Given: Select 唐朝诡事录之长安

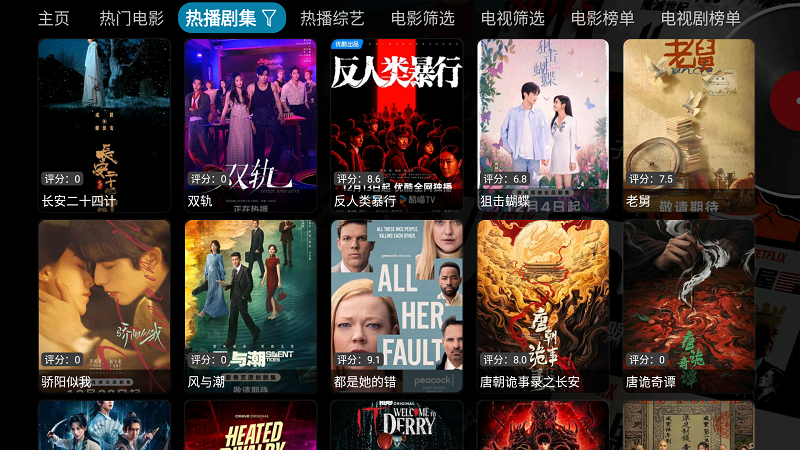Looking at the screenshot, I should [543, 306].
